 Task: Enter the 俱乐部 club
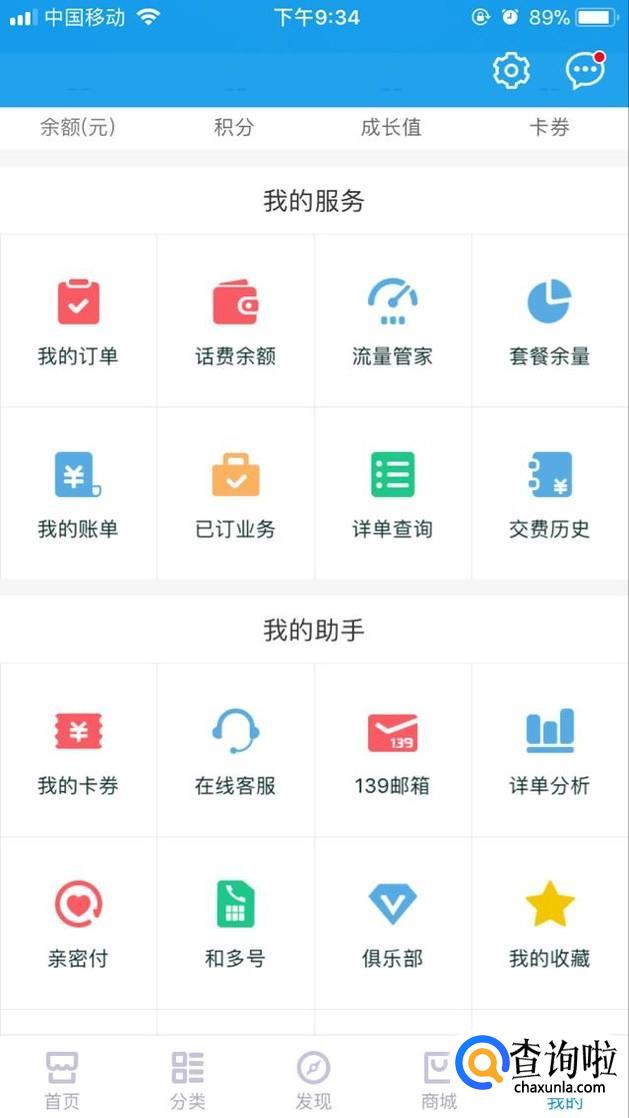pyautogui.click(x=392, y=922)
